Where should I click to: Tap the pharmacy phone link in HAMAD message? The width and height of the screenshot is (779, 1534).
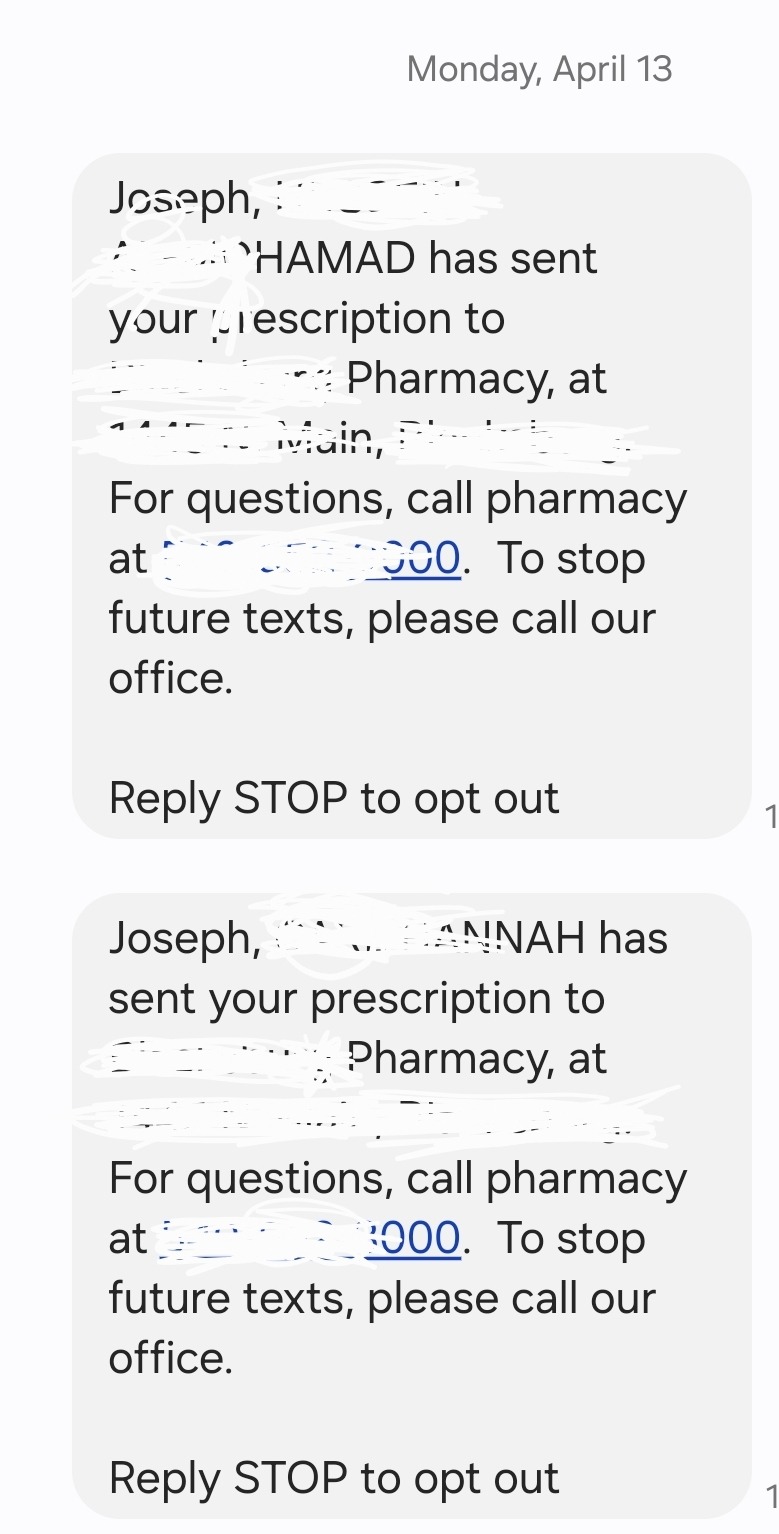tap(312, 558)
